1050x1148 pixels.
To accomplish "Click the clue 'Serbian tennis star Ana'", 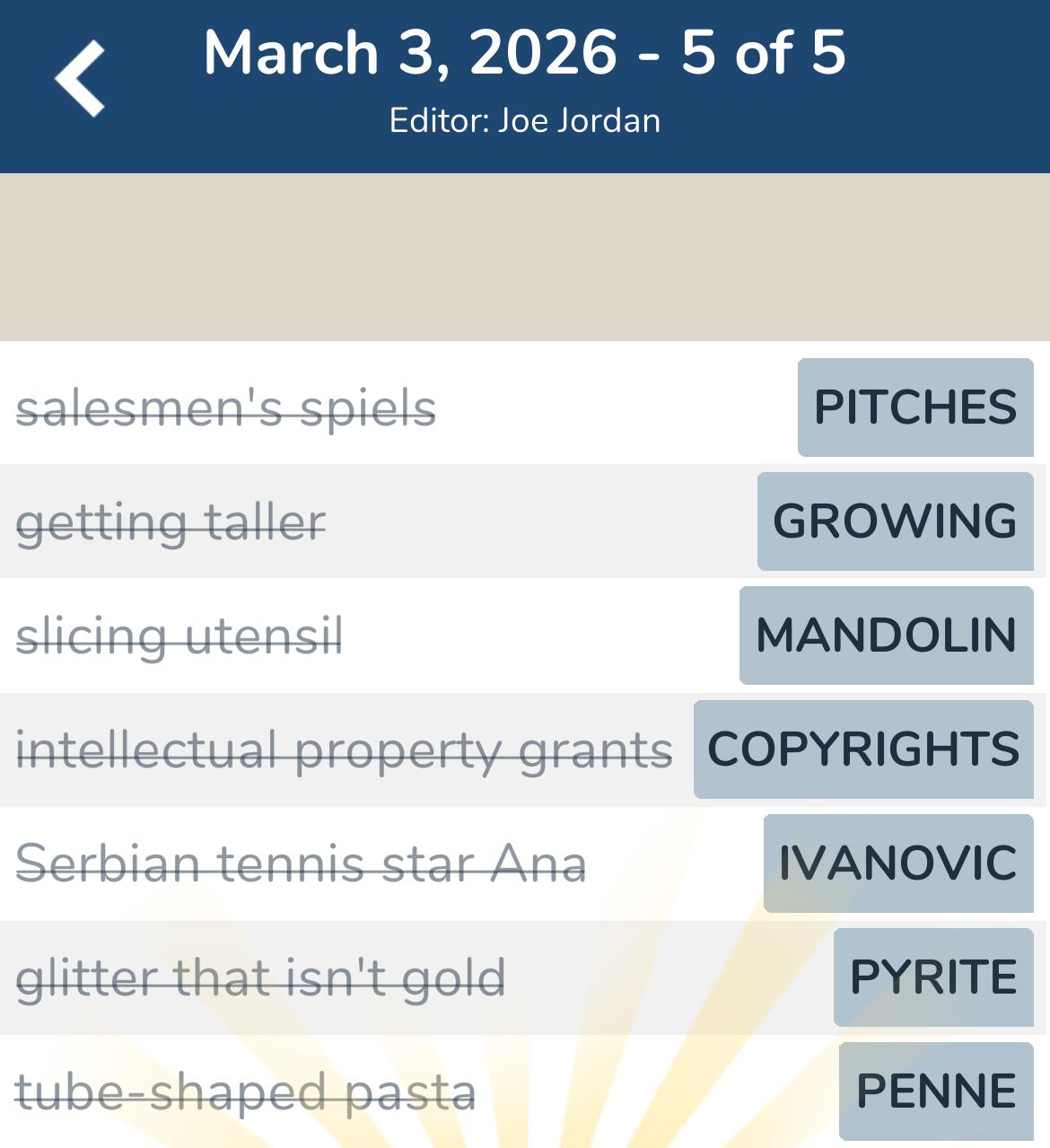I will point(302,863).
